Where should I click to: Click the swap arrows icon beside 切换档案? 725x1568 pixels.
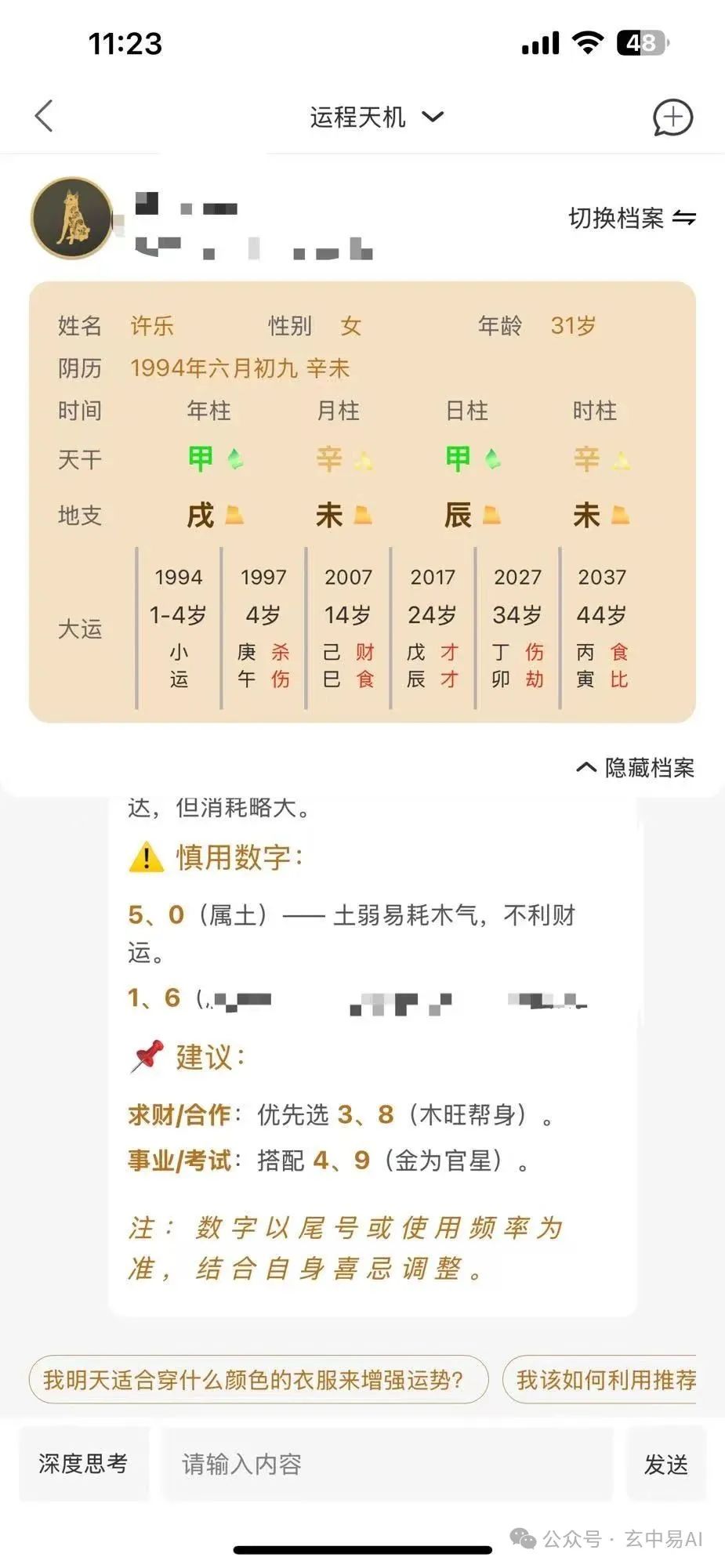[685, 219]
